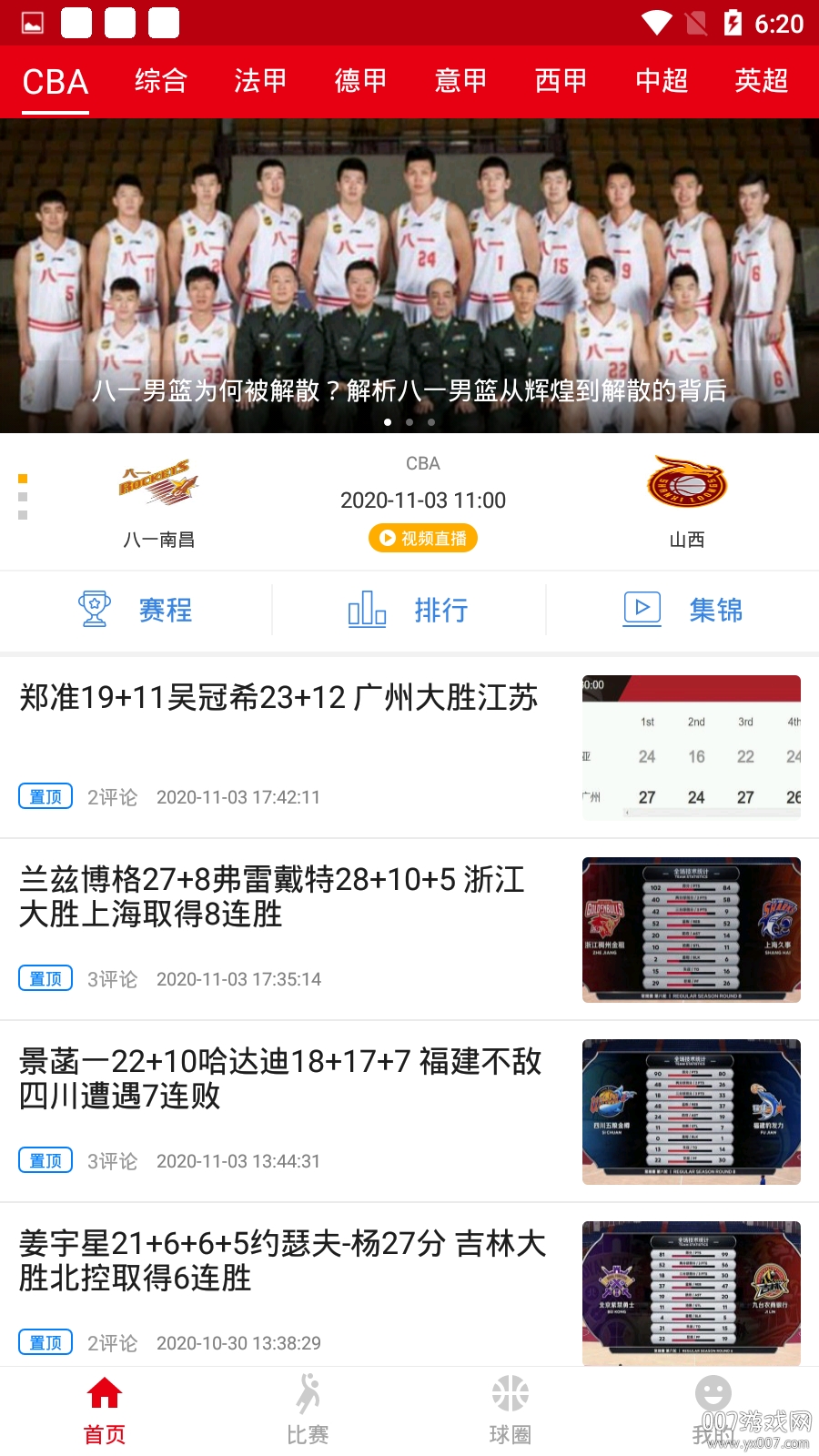819x1456 pixels.
Task: Open the 西甲 tab
Action: click(x=561, y=81)
